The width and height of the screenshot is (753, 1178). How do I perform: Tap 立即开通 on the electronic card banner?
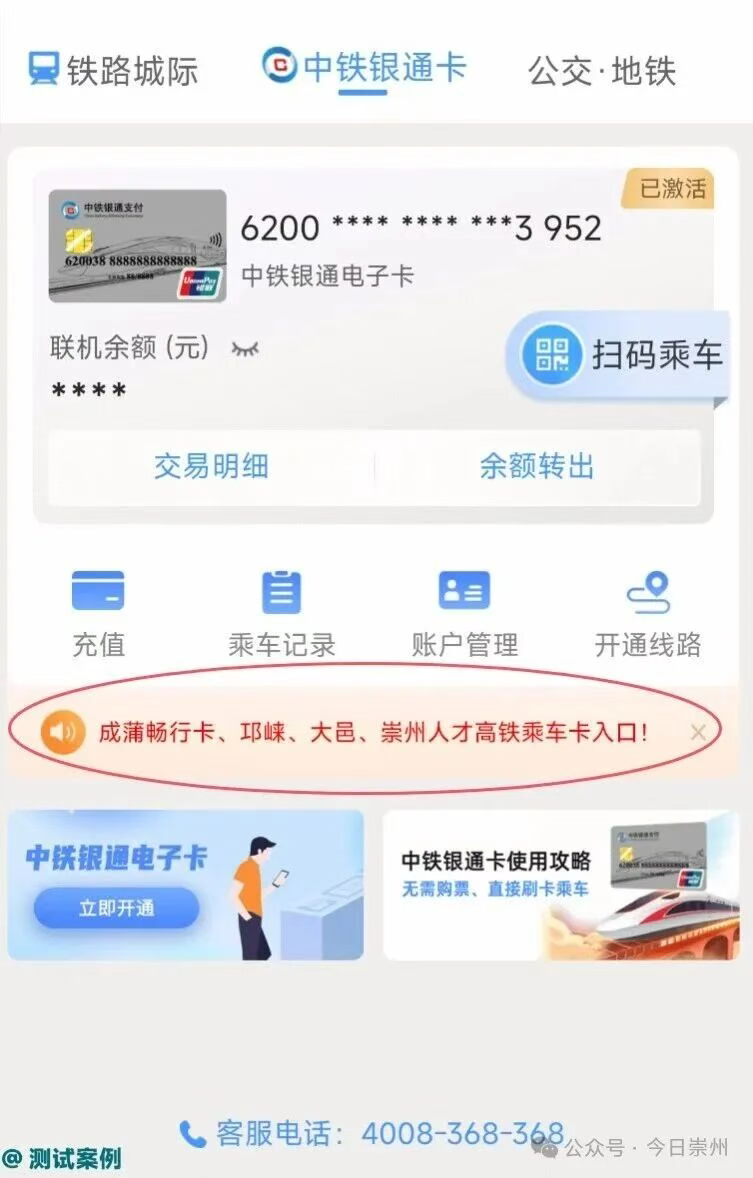coord(117,909)
